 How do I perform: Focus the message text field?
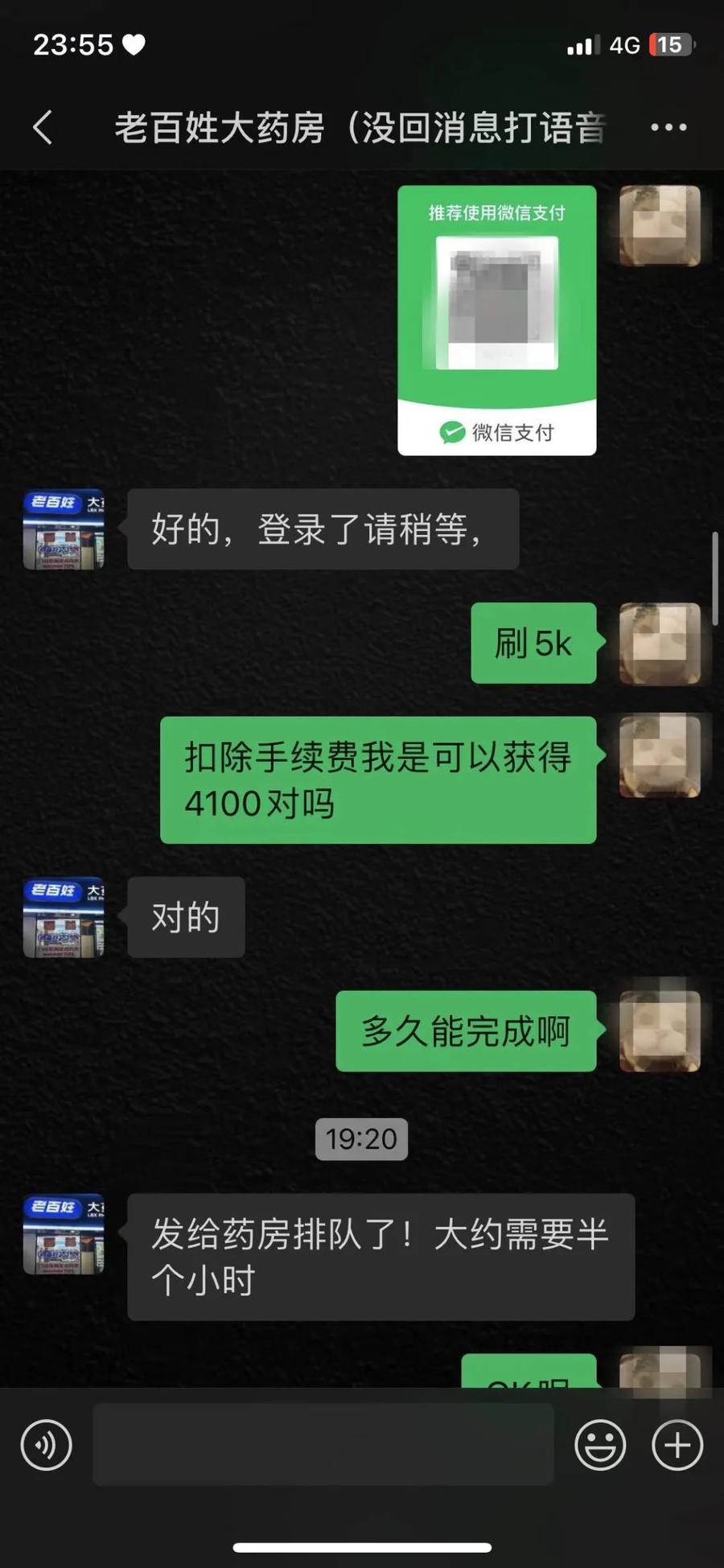(323, 1445)
